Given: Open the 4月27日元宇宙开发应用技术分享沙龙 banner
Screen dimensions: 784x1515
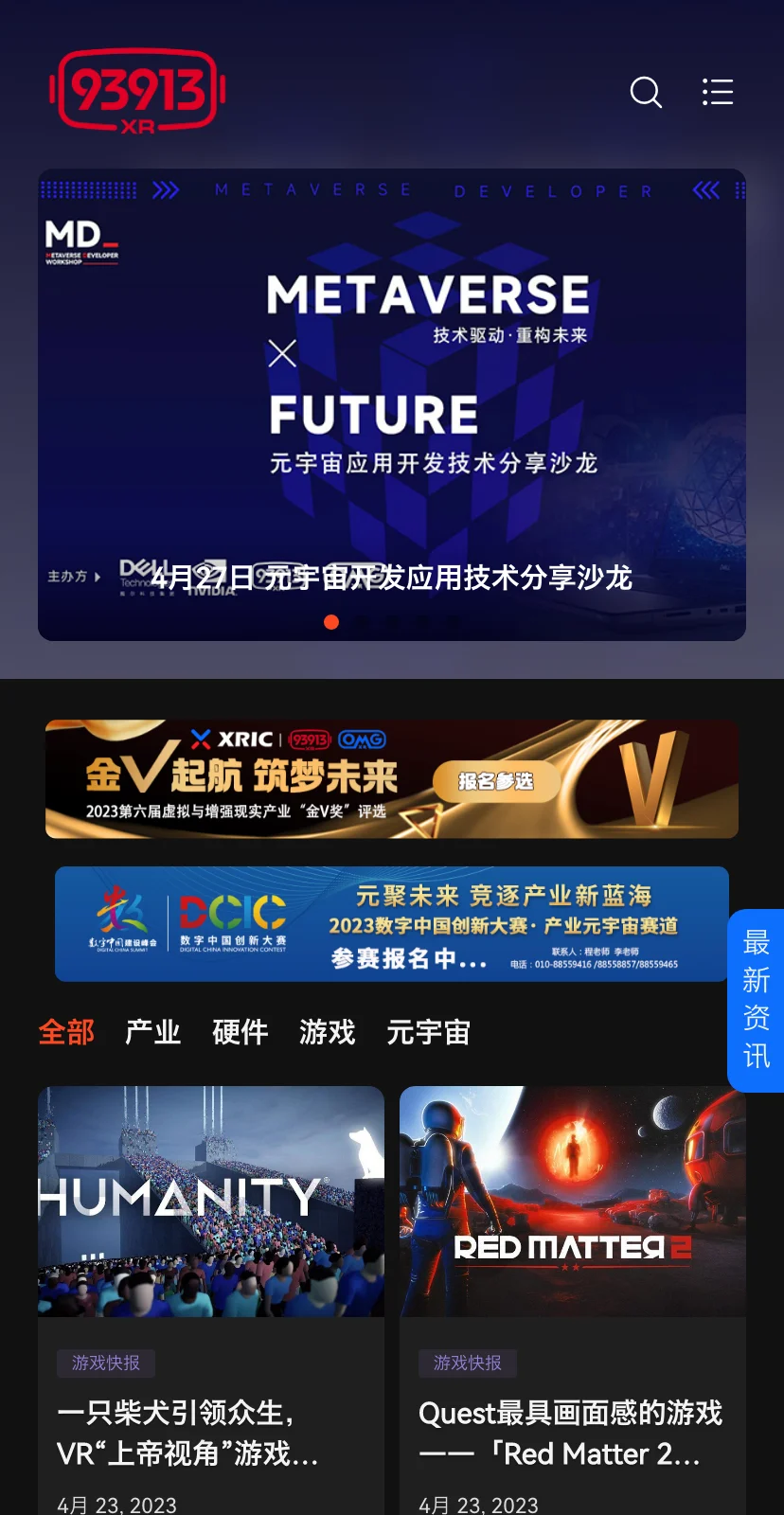Looking at the screenshot, I should [392, 405].
